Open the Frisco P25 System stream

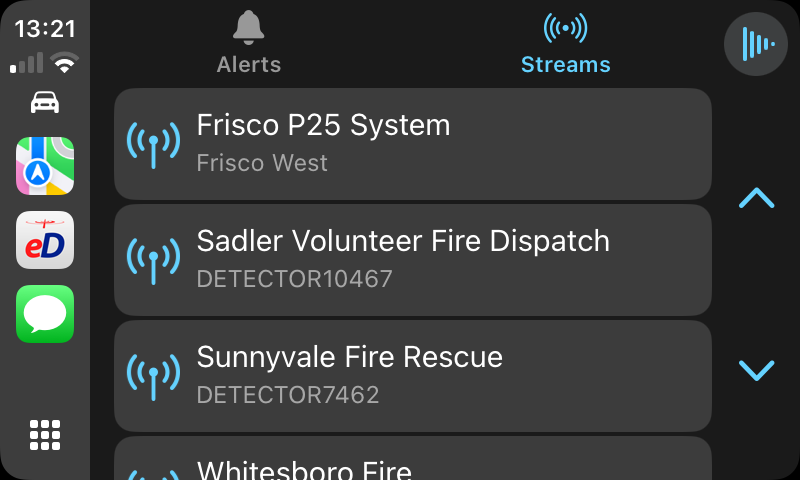click(x=412, y=144)
